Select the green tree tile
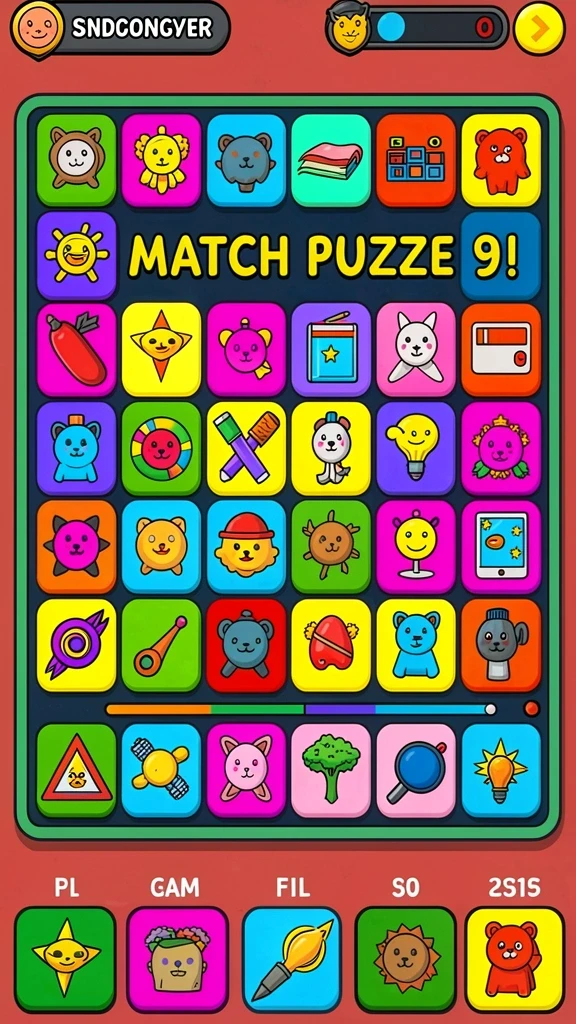The width and height of the screenshot is (576, 1024). tap(331, 770)
